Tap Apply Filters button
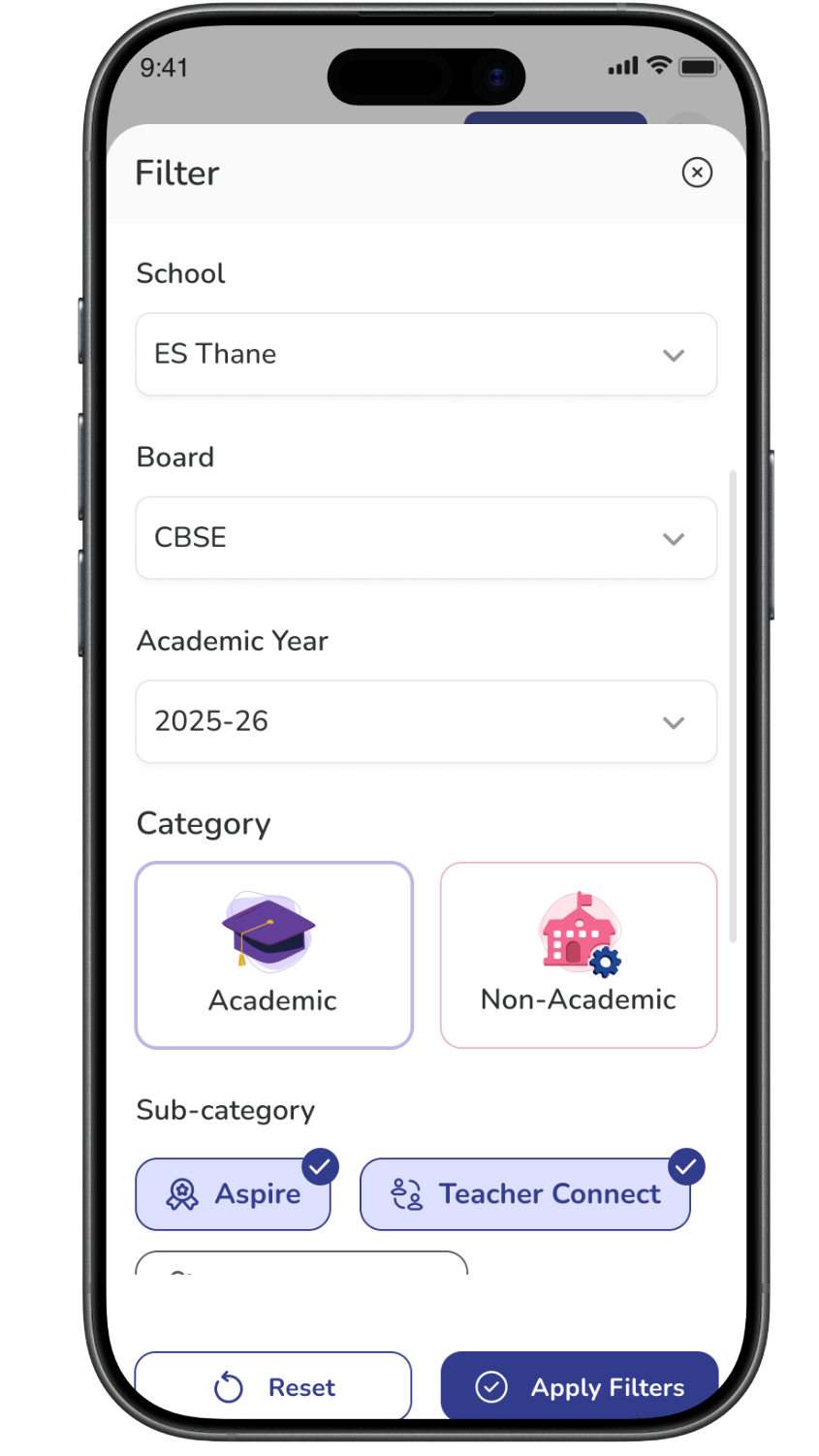The width and height of the screenshot is (819, 1456). [579, 1386]
